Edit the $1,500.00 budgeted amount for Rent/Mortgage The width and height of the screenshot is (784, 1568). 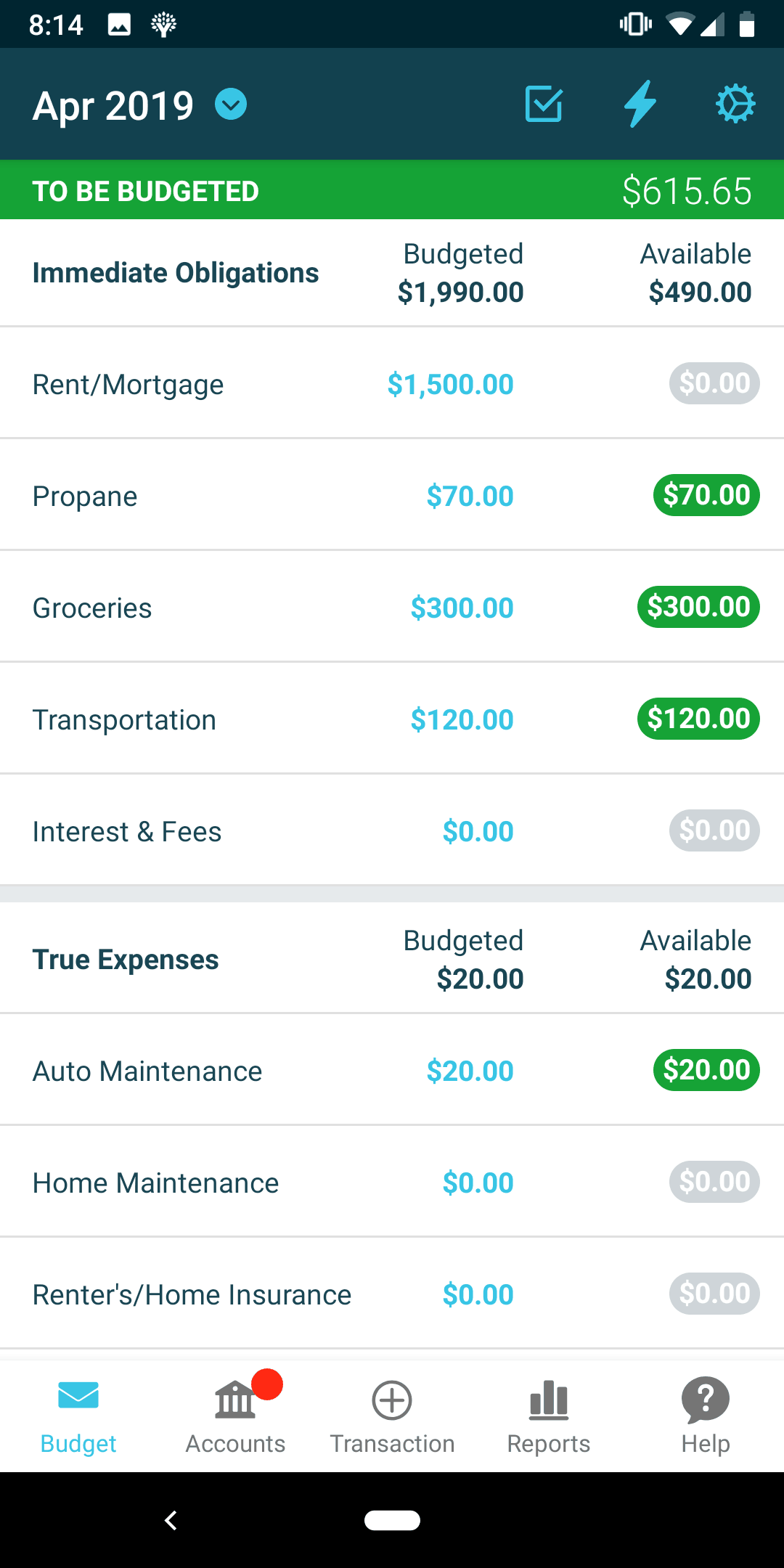450,383
